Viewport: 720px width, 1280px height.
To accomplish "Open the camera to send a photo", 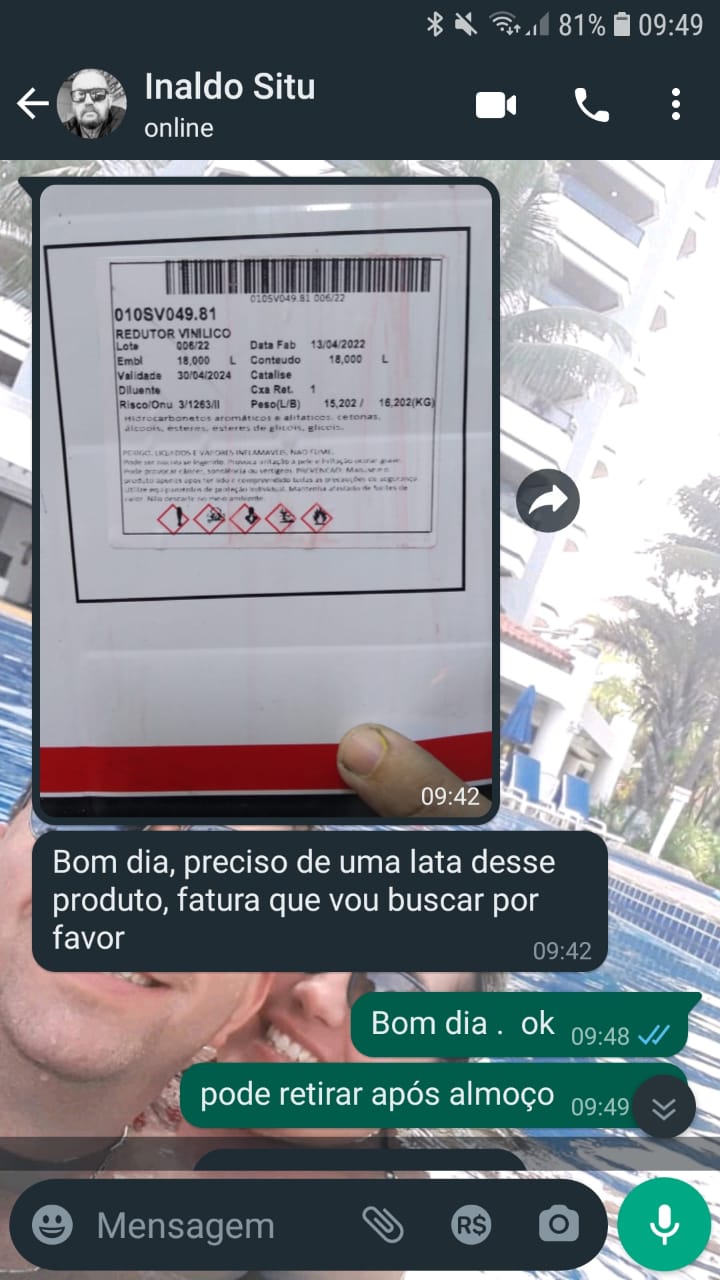I will tap(558, 1225).
